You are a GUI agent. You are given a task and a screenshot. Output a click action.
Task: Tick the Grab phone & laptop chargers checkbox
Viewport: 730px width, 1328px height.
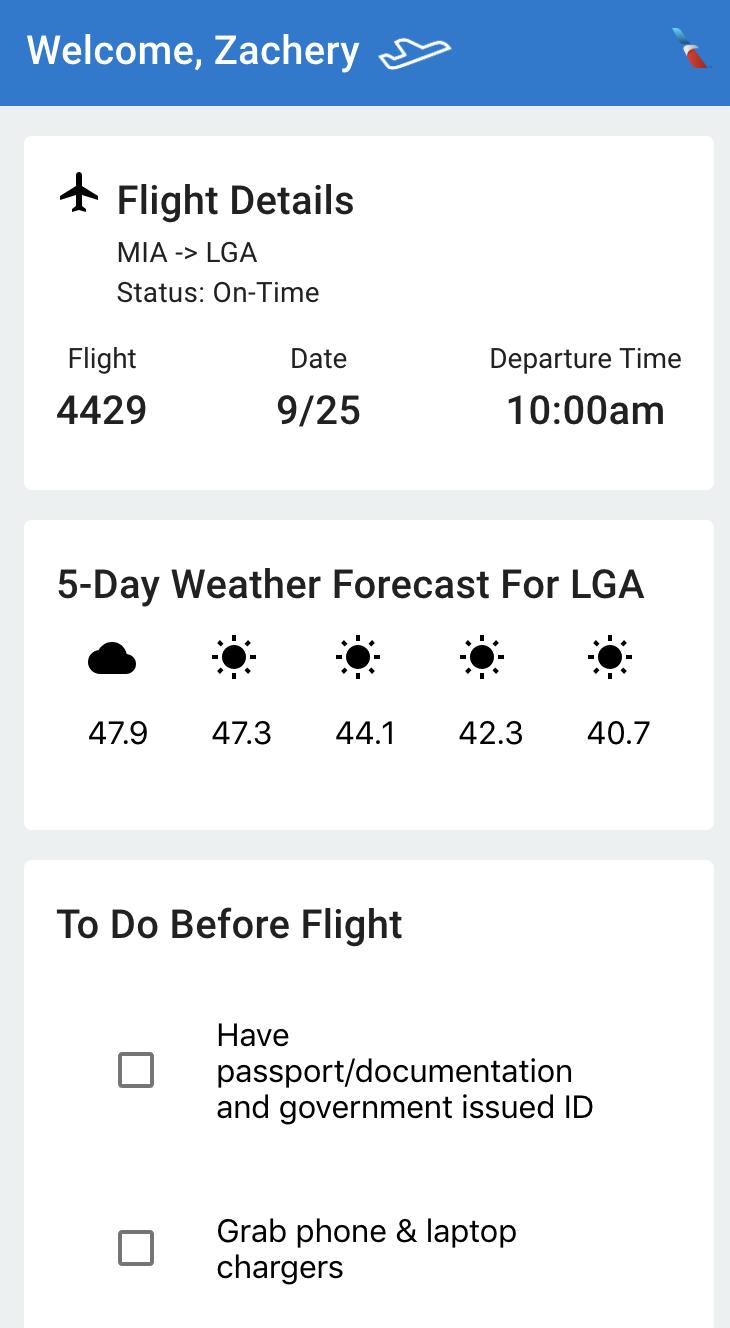[136, 1248]
